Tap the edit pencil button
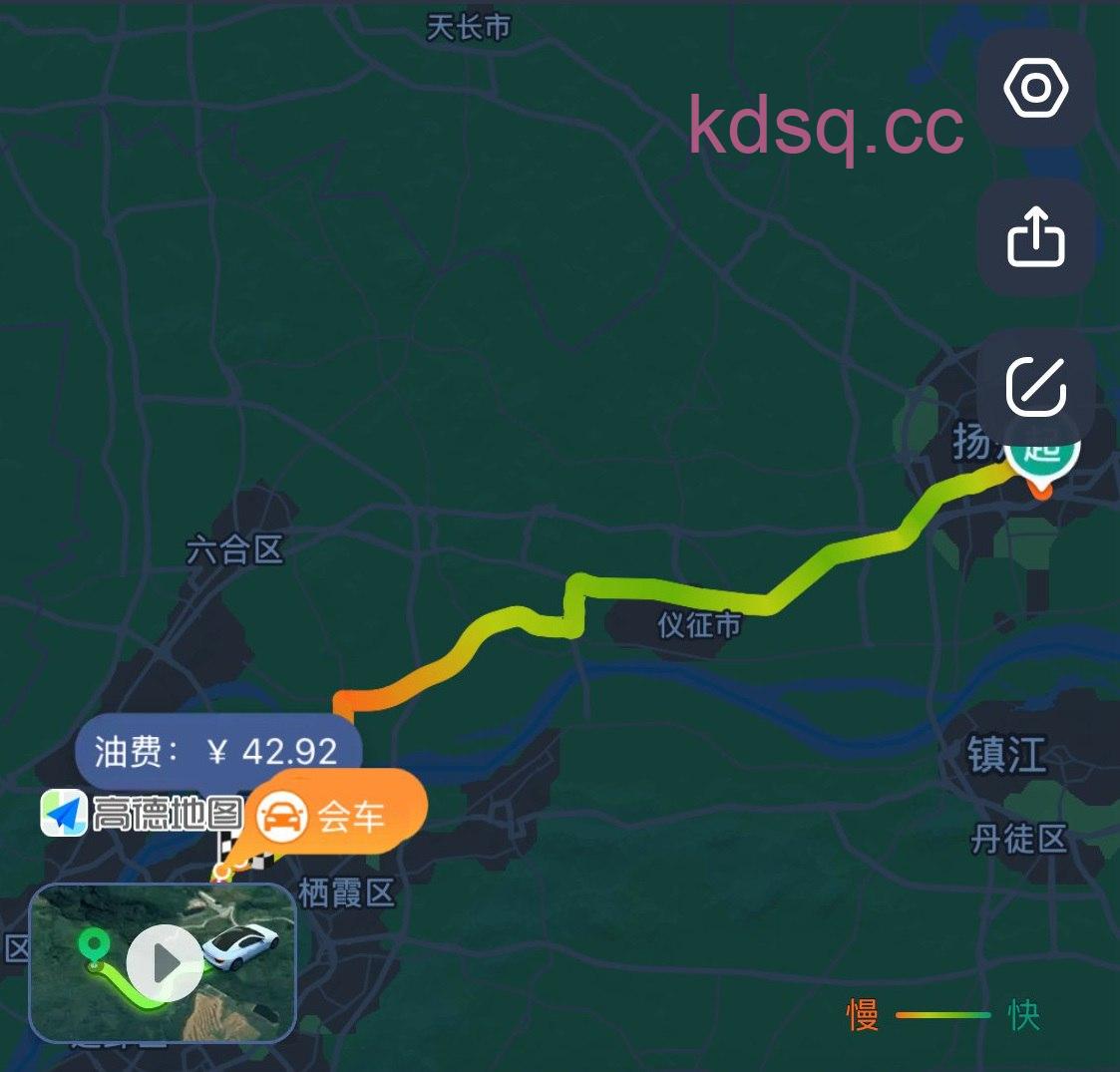Screen dimensions: 1120x1072 click(1035, 385)
